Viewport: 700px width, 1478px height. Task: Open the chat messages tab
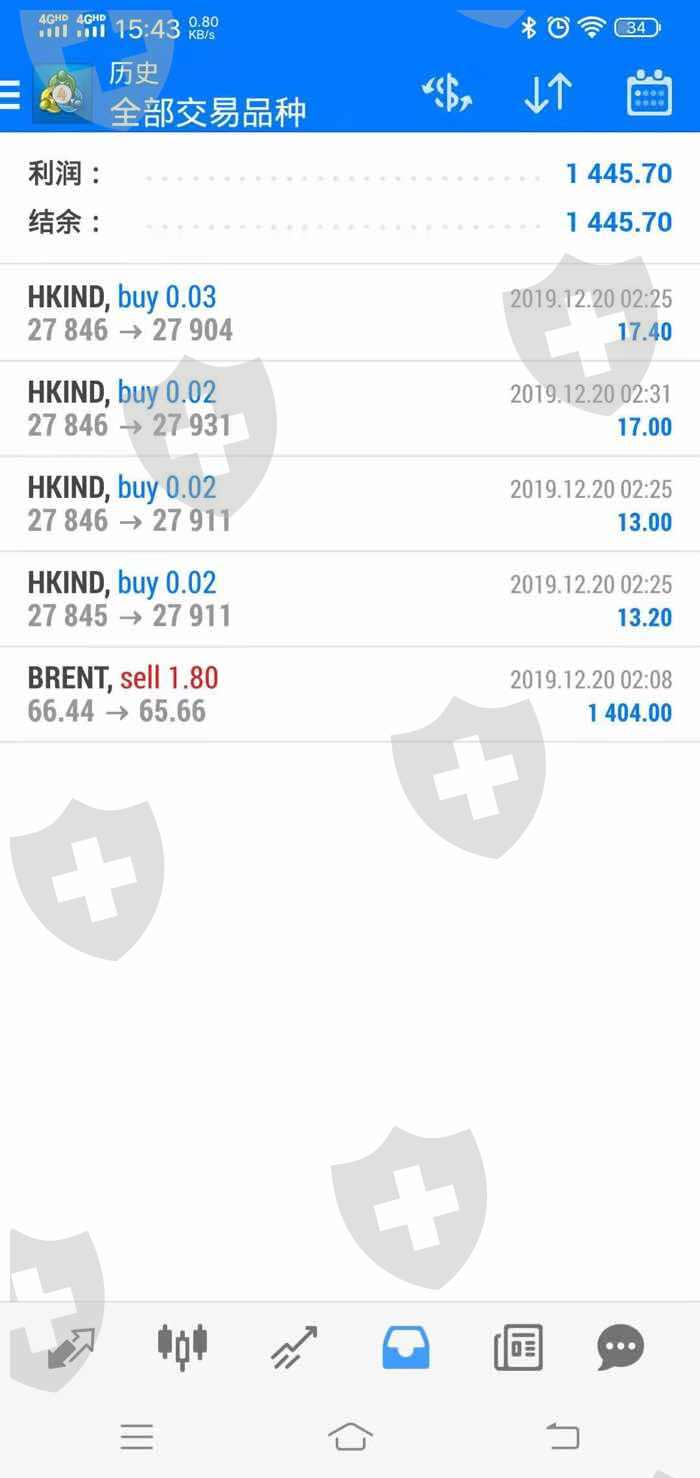pos(621,1347)
